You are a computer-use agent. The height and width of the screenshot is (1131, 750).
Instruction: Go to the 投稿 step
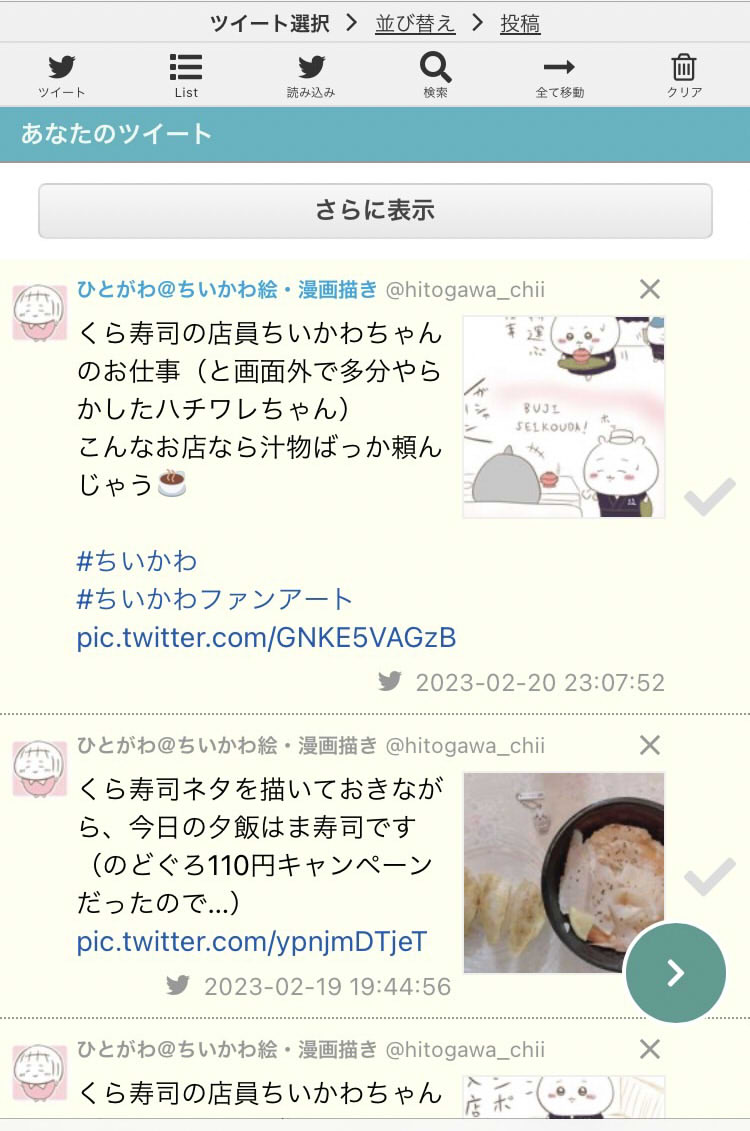click(520, 23)
